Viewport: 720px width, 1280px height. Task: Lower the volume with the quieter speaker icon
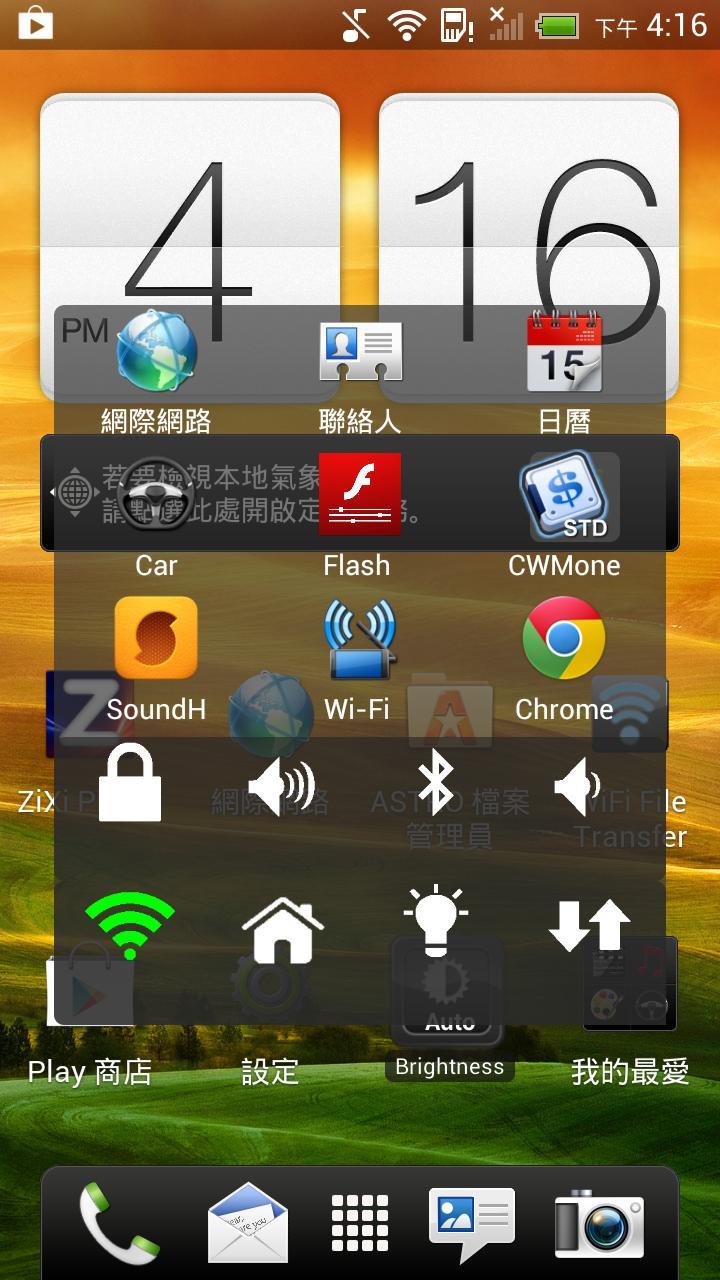coord(578,786)
